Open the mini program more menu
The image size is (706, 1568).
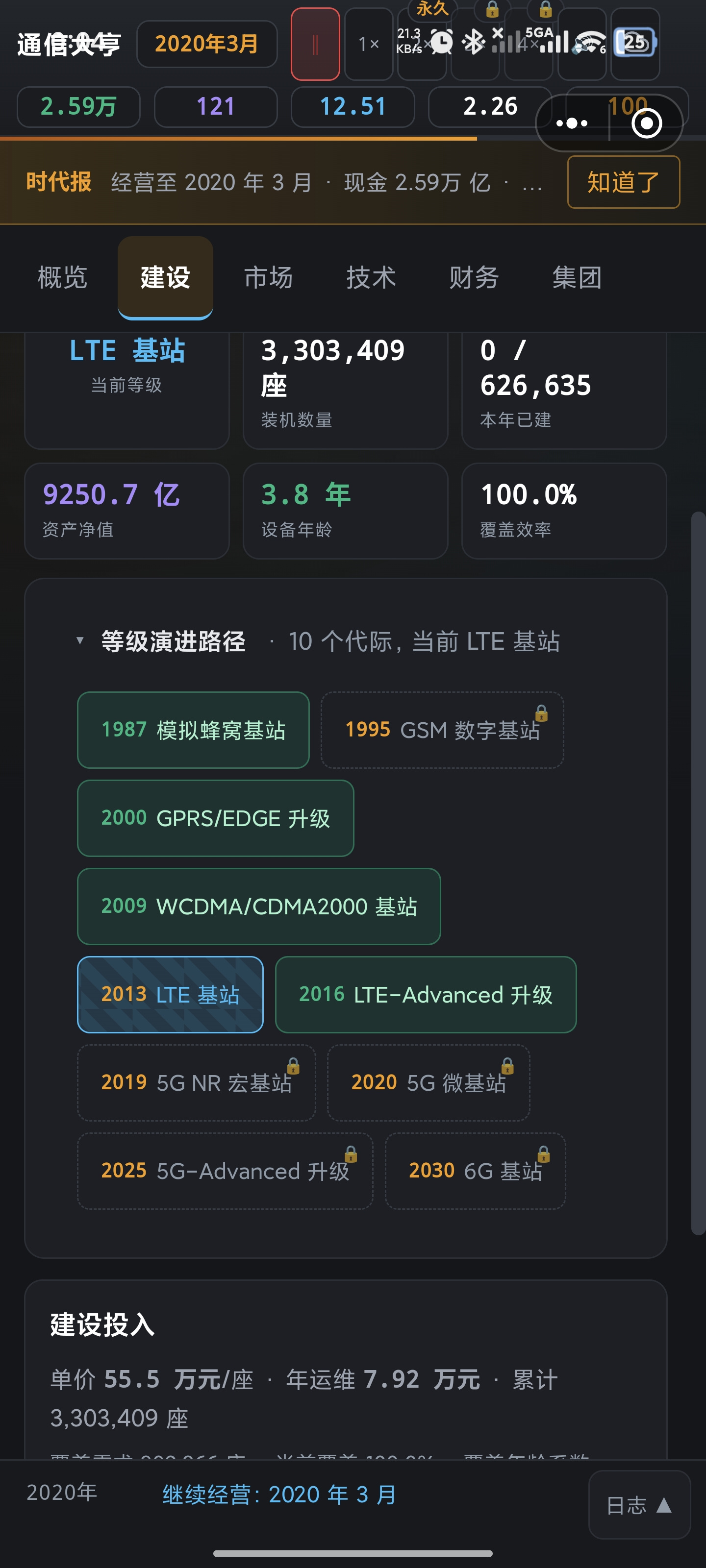[x=572, y=123]
